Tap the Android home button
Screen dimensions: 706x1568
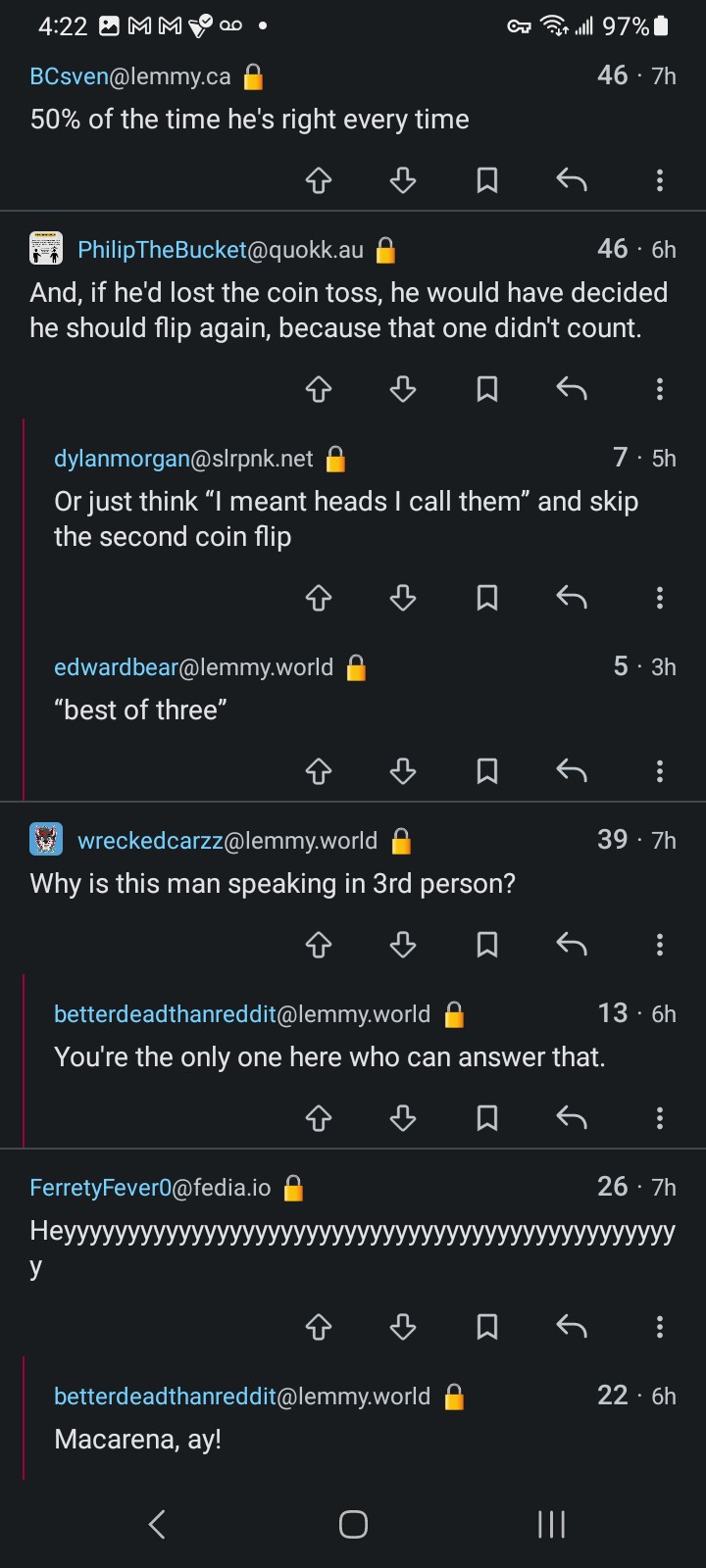pos(352,1525)
